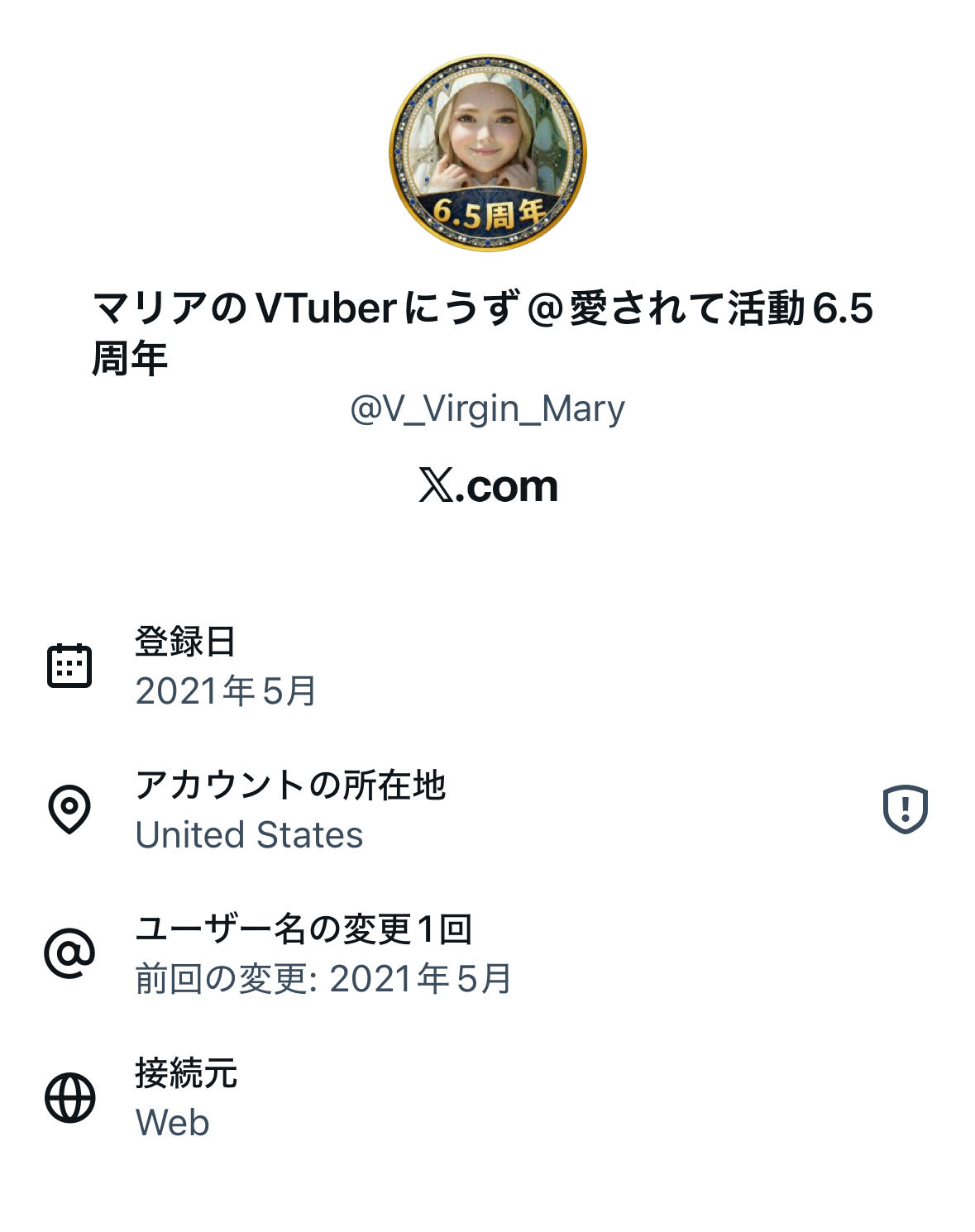The image size is (975, 1232).
Task: Open the 6.5周年 profile avatar
Action: tap(487, 153)
